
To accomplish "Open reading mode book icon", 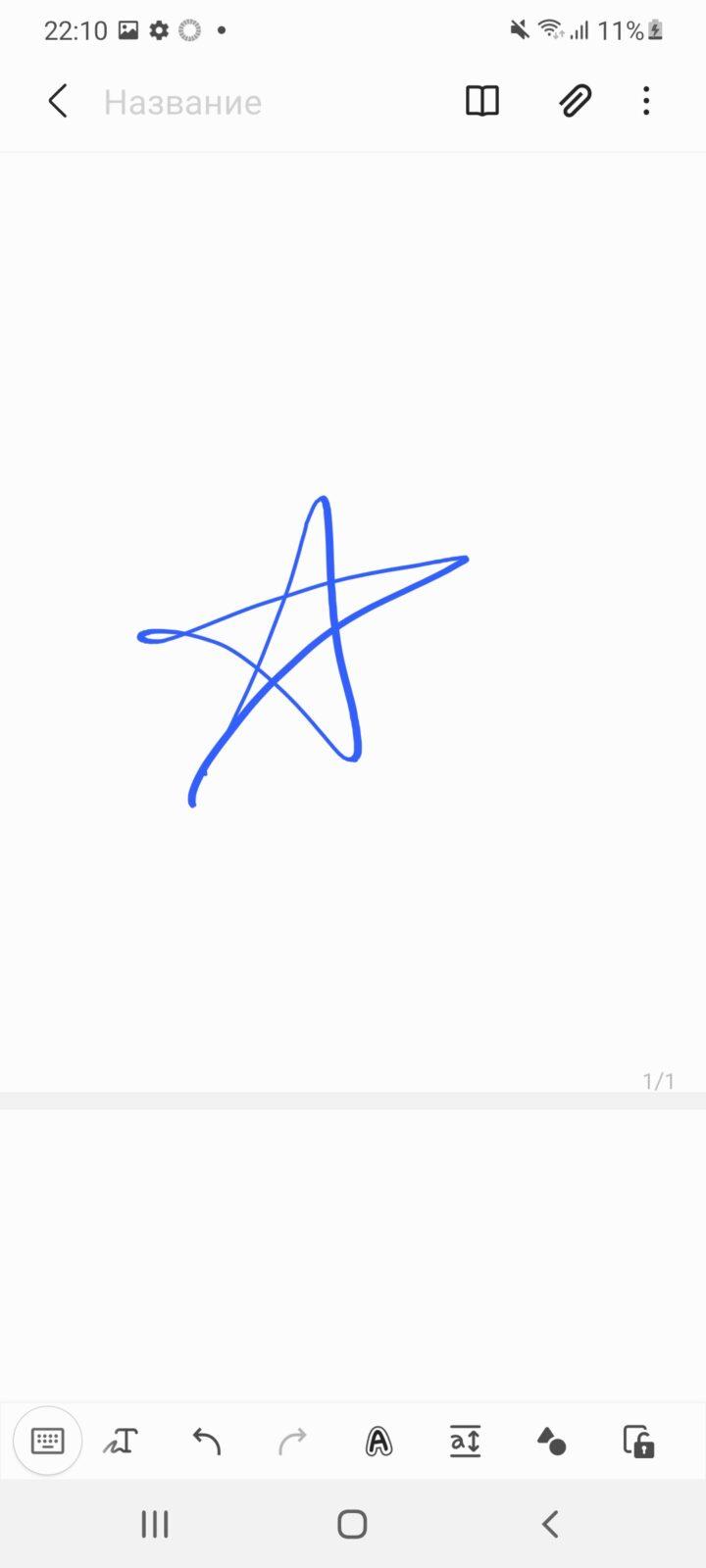I will point(481,101).
